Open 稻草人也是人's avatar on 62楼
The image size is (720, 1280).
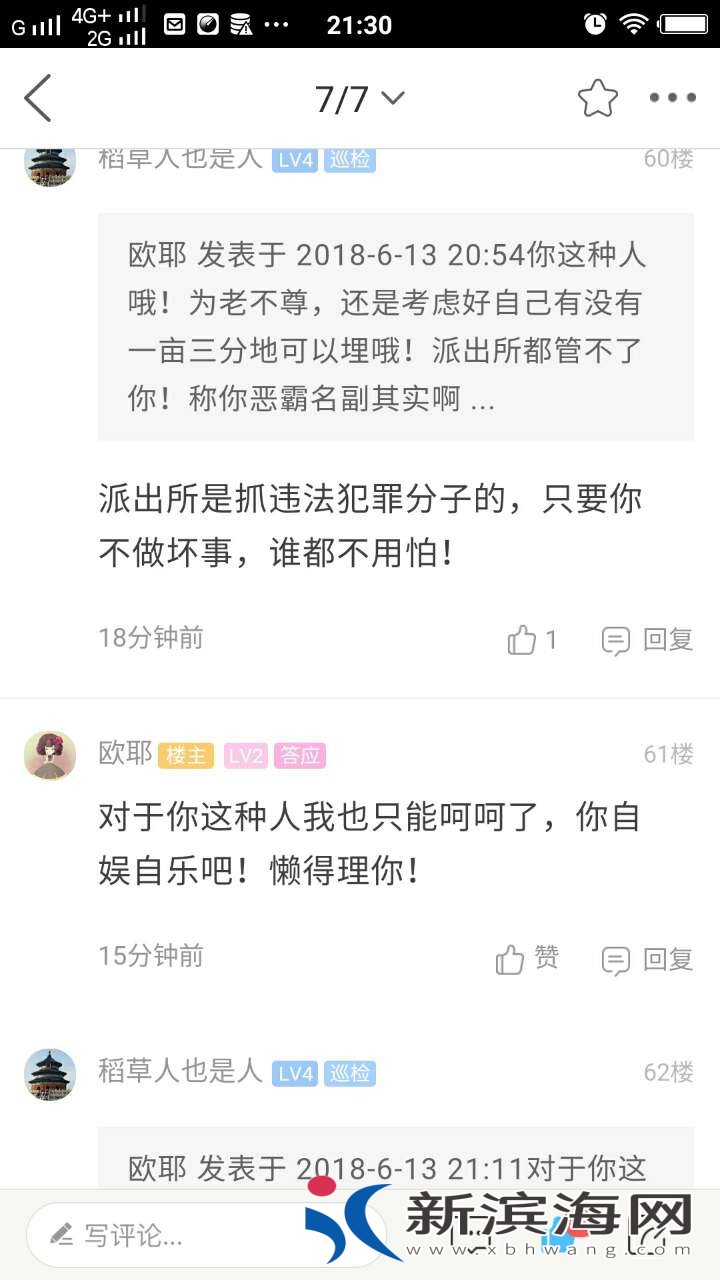50,1074
